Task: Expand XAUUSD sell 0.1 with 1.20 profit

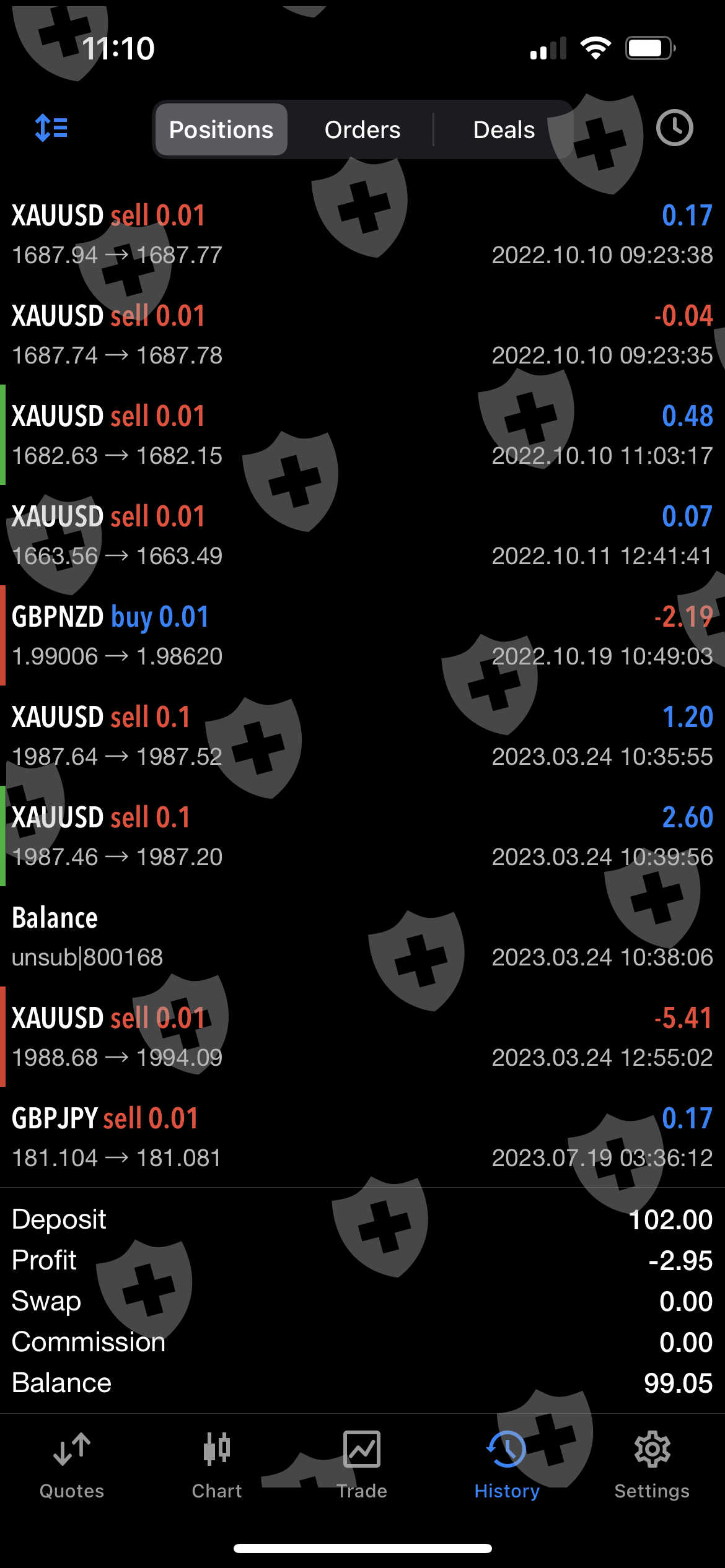Action: tap(362, 736)
